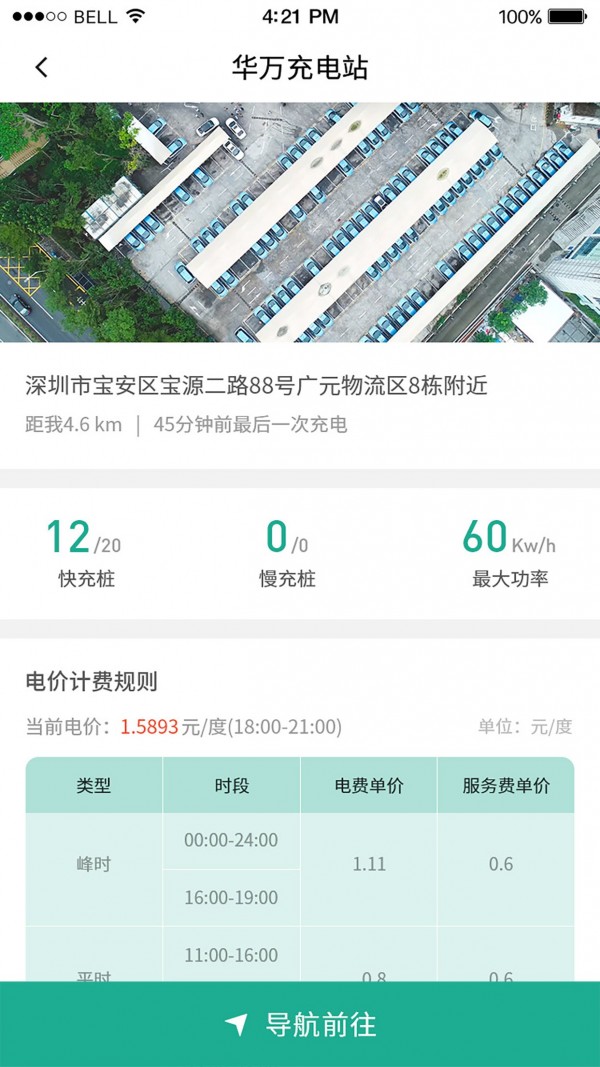Go back from 华万充电站 page
This screenshot has height=1067, width=600.
tap(41, 68)
